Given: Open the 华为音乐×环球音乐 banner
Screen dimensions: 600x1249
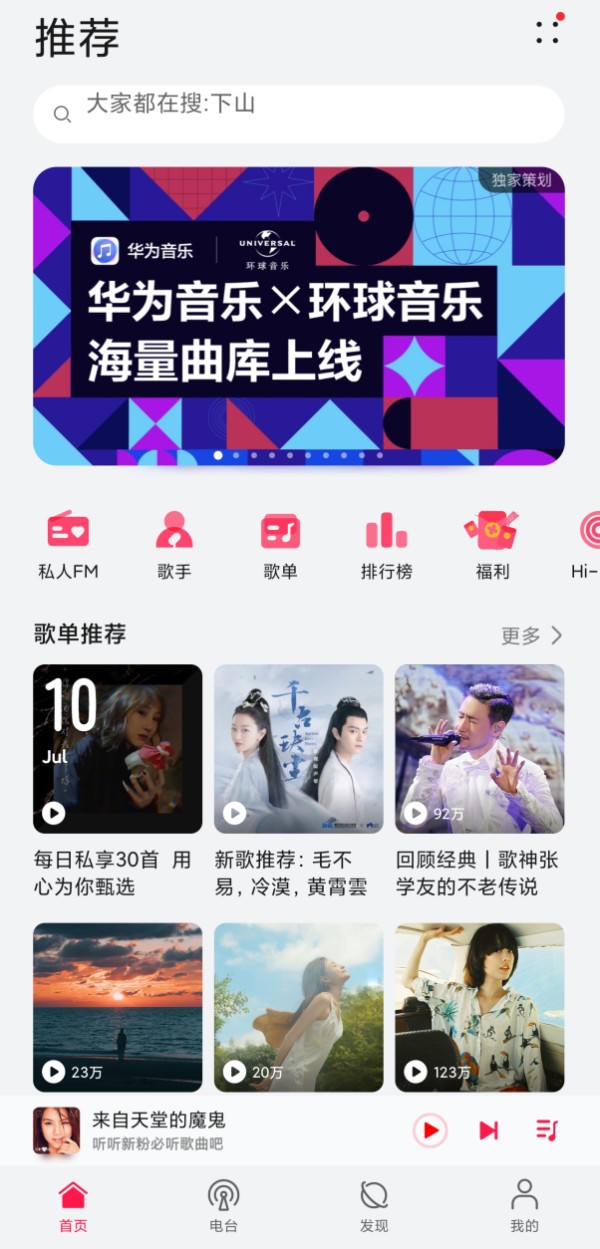Looking at the screenshot, I should 298,315.
